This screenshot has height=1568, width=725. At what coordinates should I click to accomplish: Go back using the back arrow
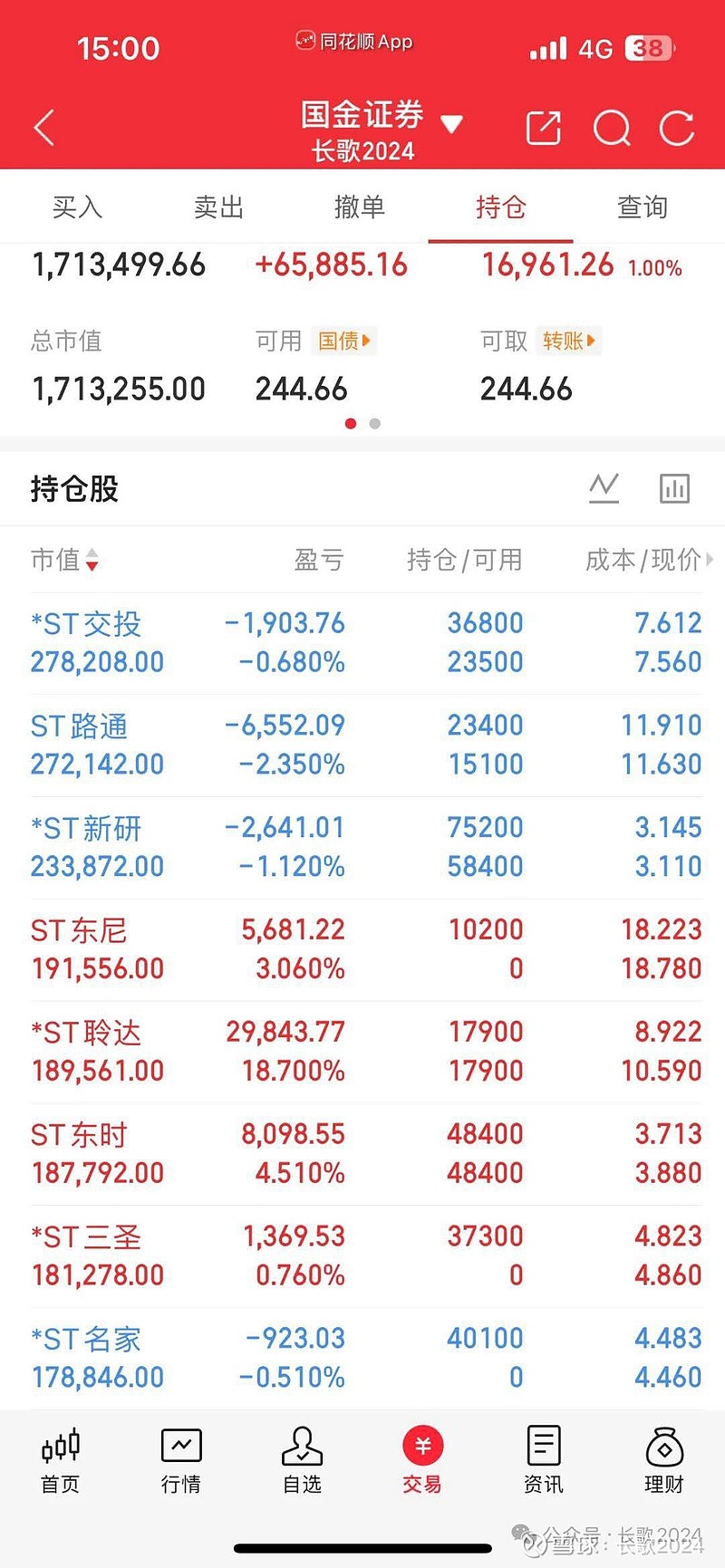coord(43,128)
